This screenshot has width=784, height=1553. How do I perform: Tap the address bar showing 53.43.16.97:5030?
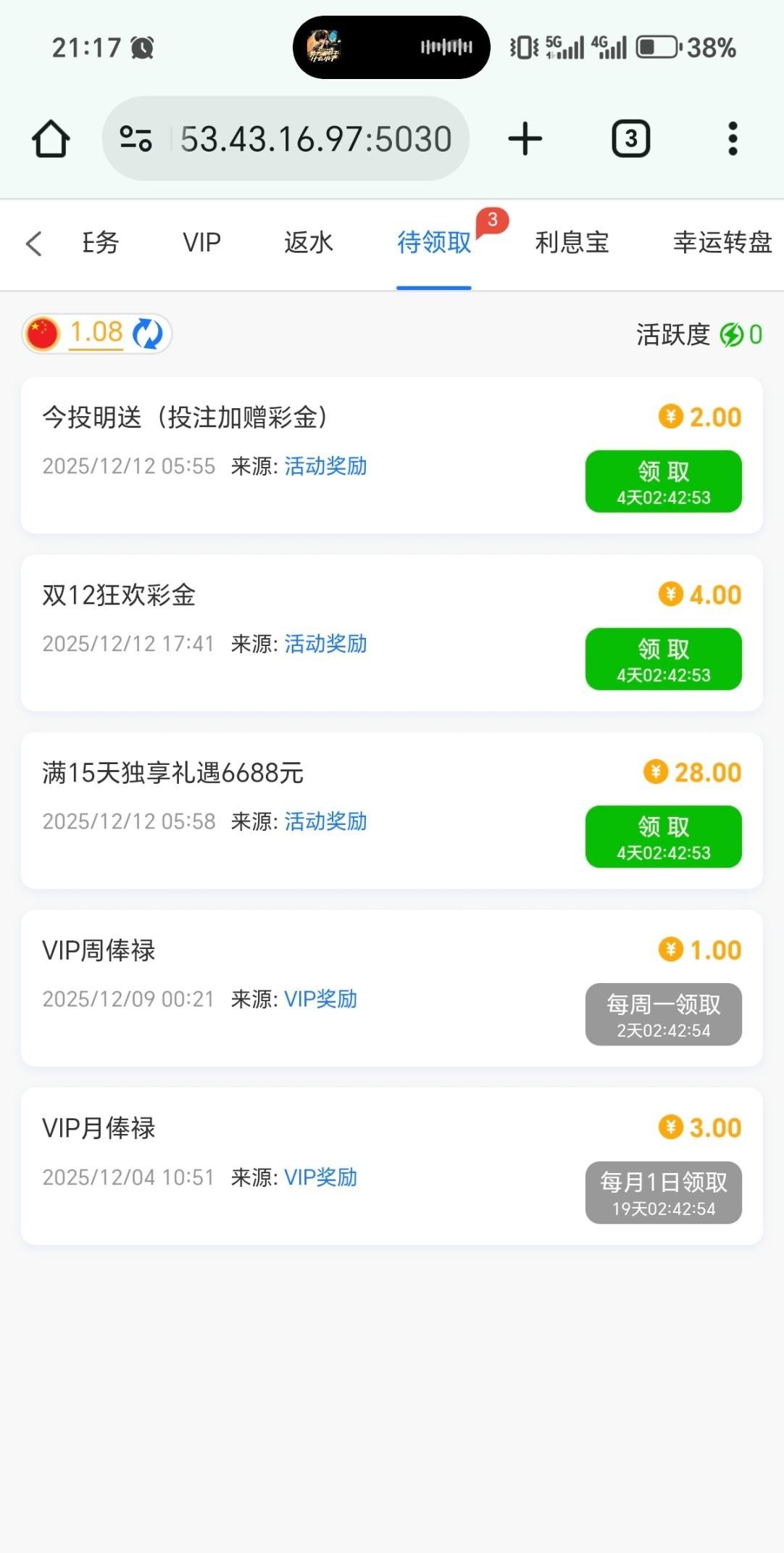(315, 138)
